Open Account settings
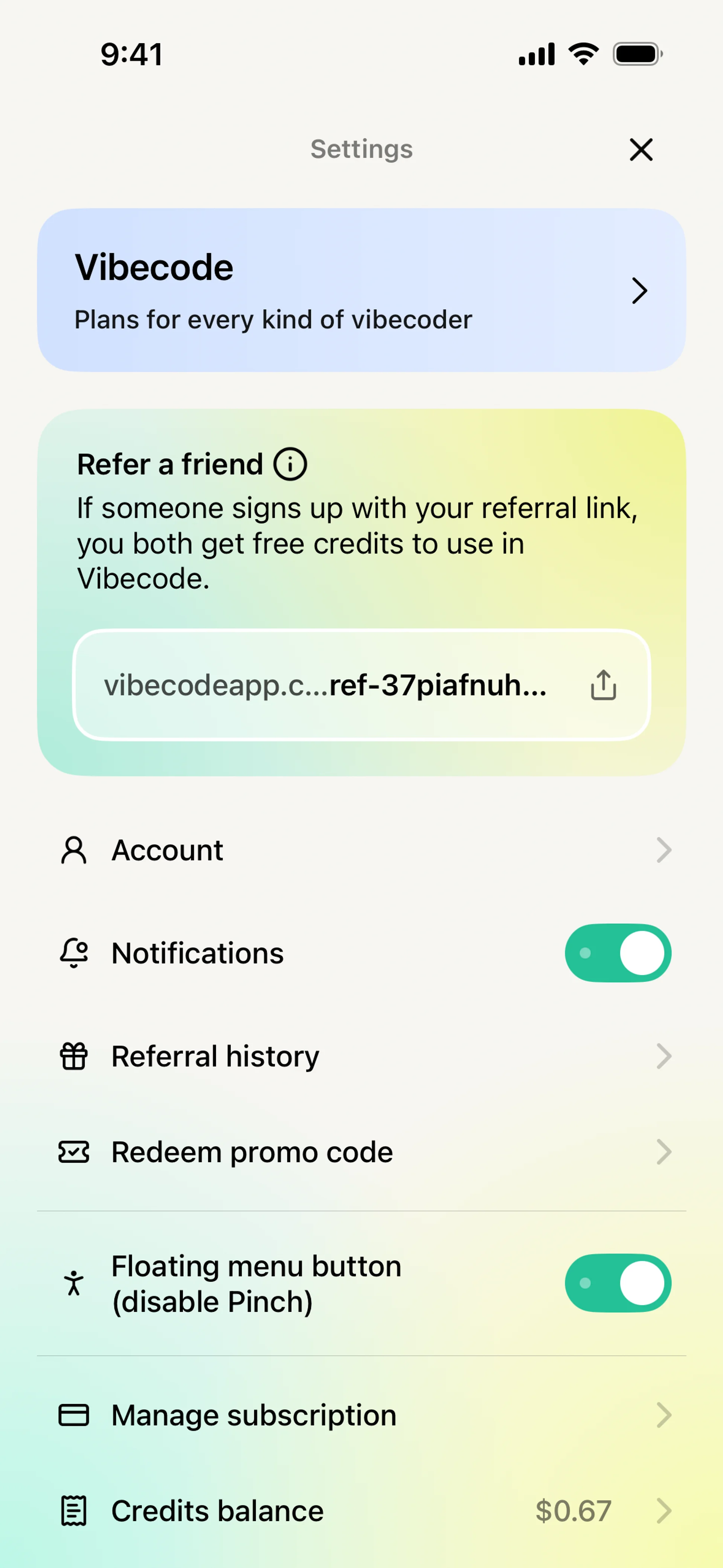The image size is (723, 1568). (361, 850)
